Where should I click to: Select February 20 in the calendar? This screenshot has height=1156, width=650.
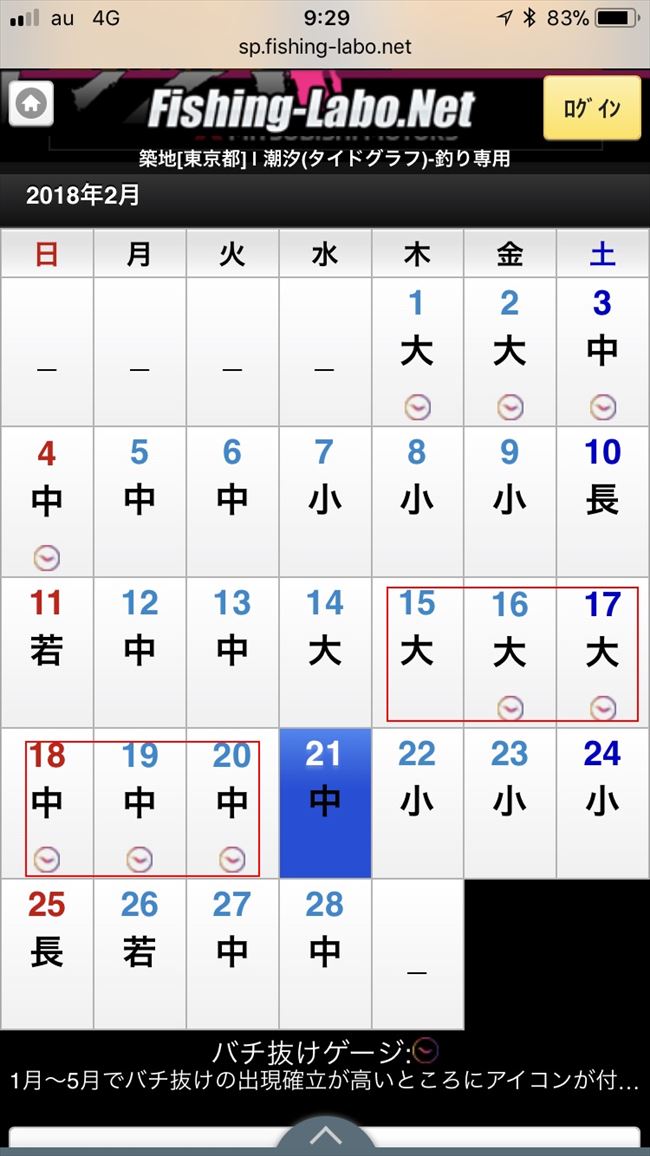[x=232, y=802]
